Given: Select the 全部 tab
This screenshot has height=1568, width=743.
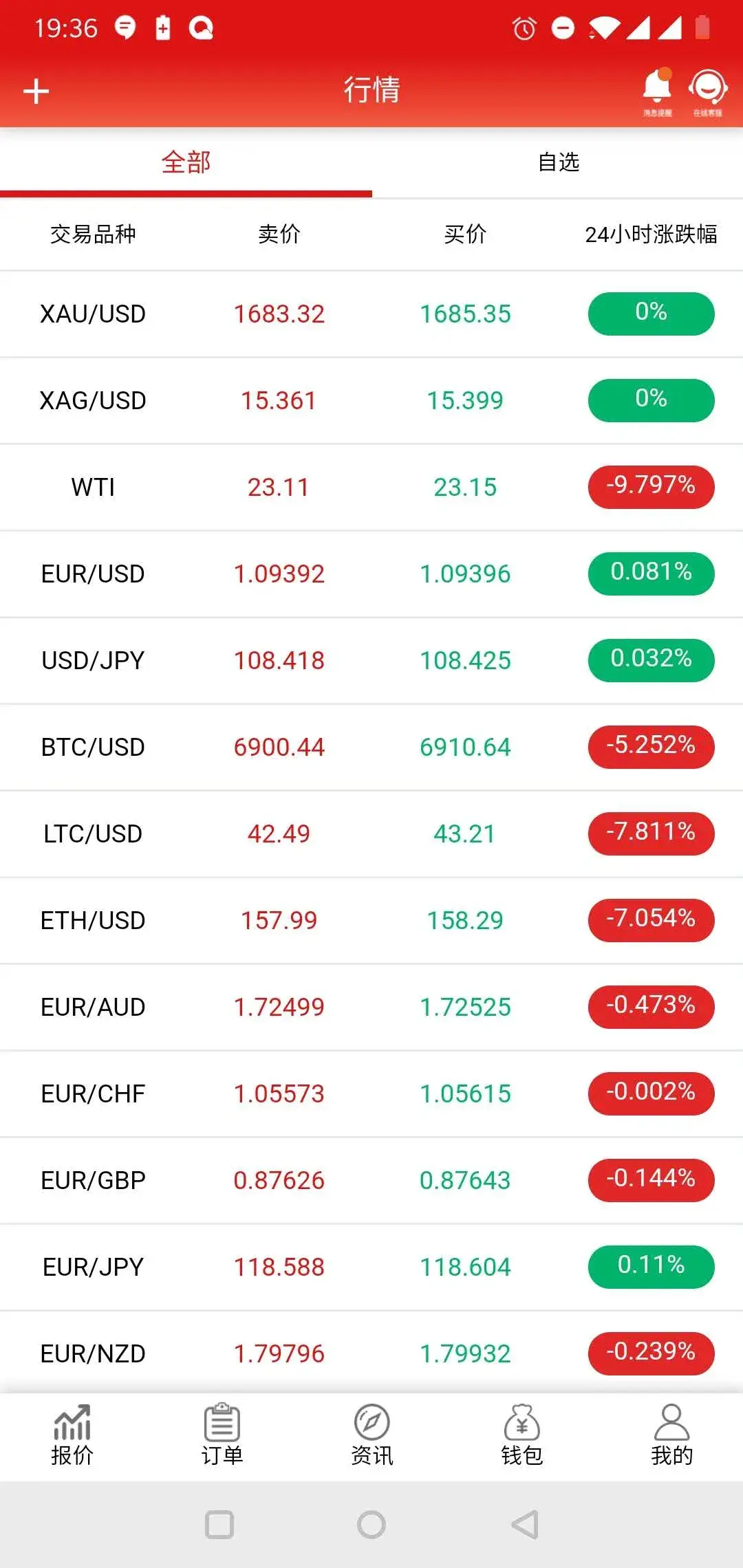Looking at the screenshot, I should coord(186,162).
